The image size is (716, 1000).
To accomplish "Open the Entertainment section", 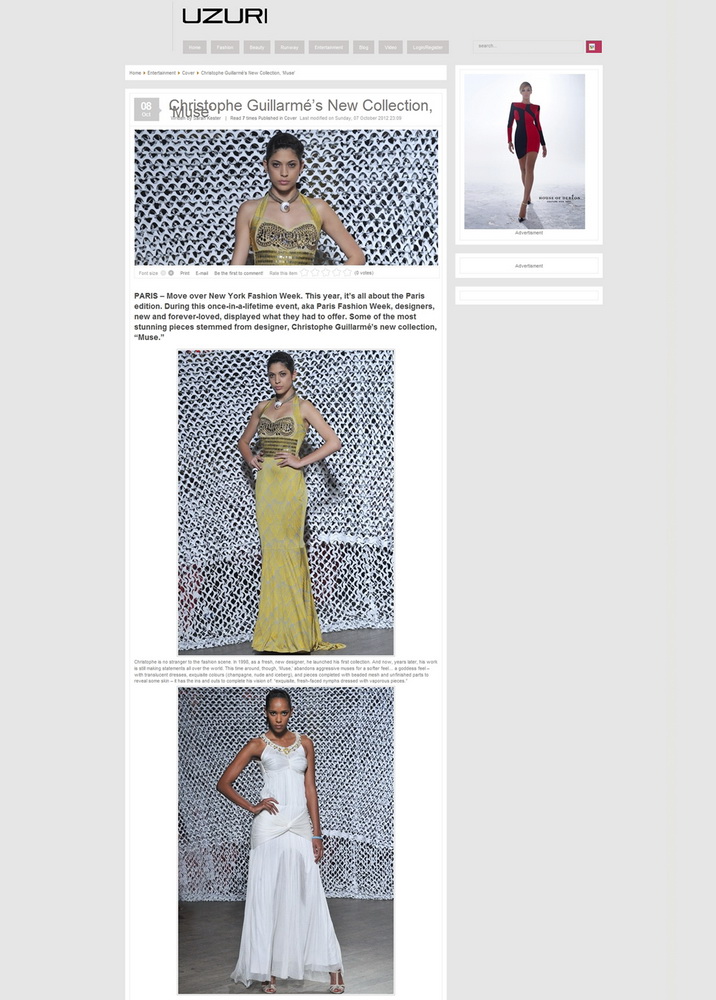I will click(328, 47).
